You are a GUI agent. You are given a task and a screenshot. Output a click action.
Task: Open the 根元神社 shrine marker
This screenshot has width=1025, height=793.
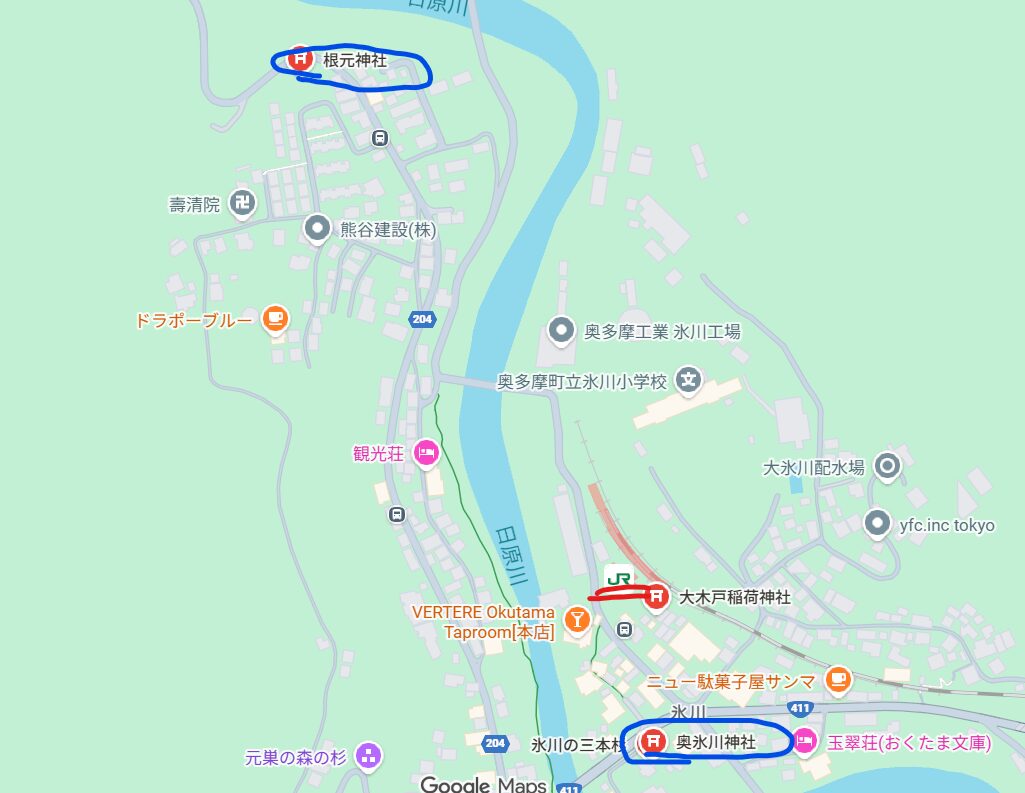pyautogui.click(x=300, y=59)
